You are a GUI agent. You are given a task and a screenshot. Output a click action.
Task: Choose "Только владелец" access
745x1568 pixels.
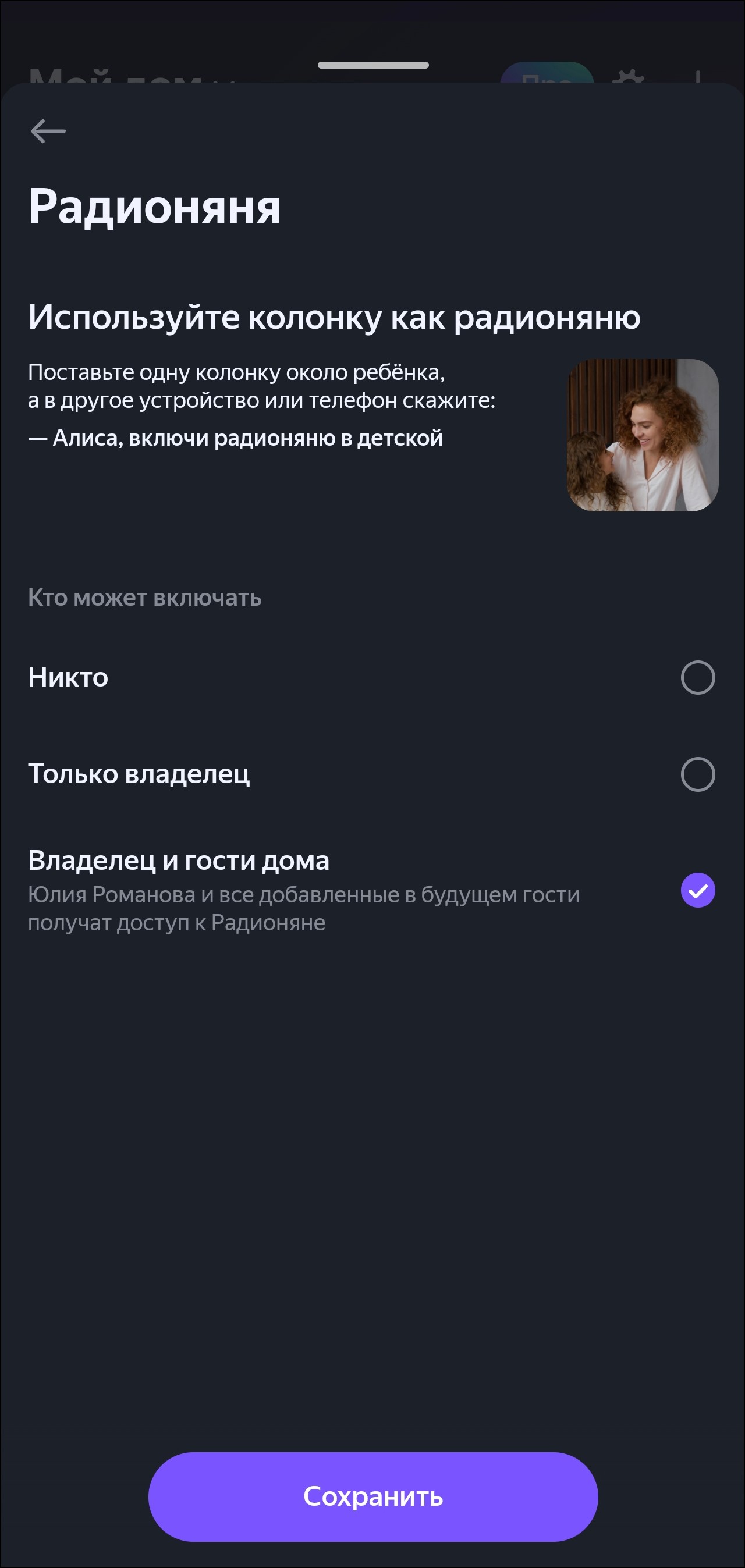pyautogui.click(x=697, y=774)
